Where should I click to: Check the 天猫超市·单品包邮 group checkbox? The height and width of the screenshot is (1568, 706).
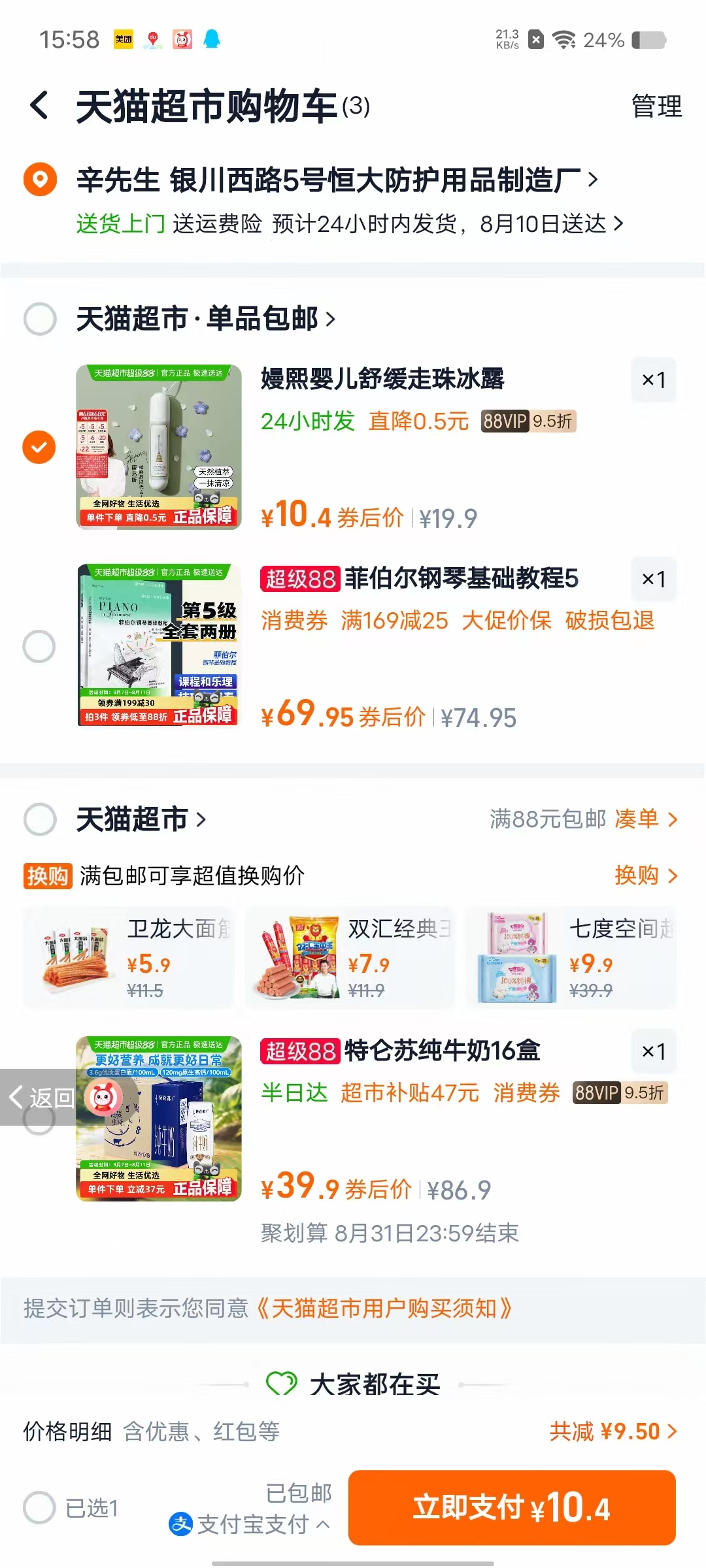click(x=39, y=319)
